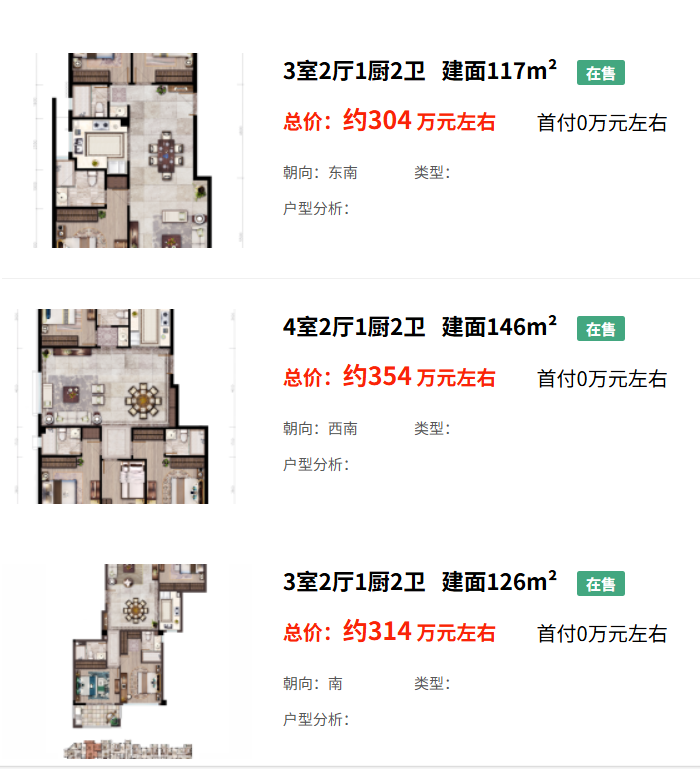This screenshot has height=769, width=700.
Task: Open the 4室2厅 146m² floor plan listing
Action: pos(420,327)
